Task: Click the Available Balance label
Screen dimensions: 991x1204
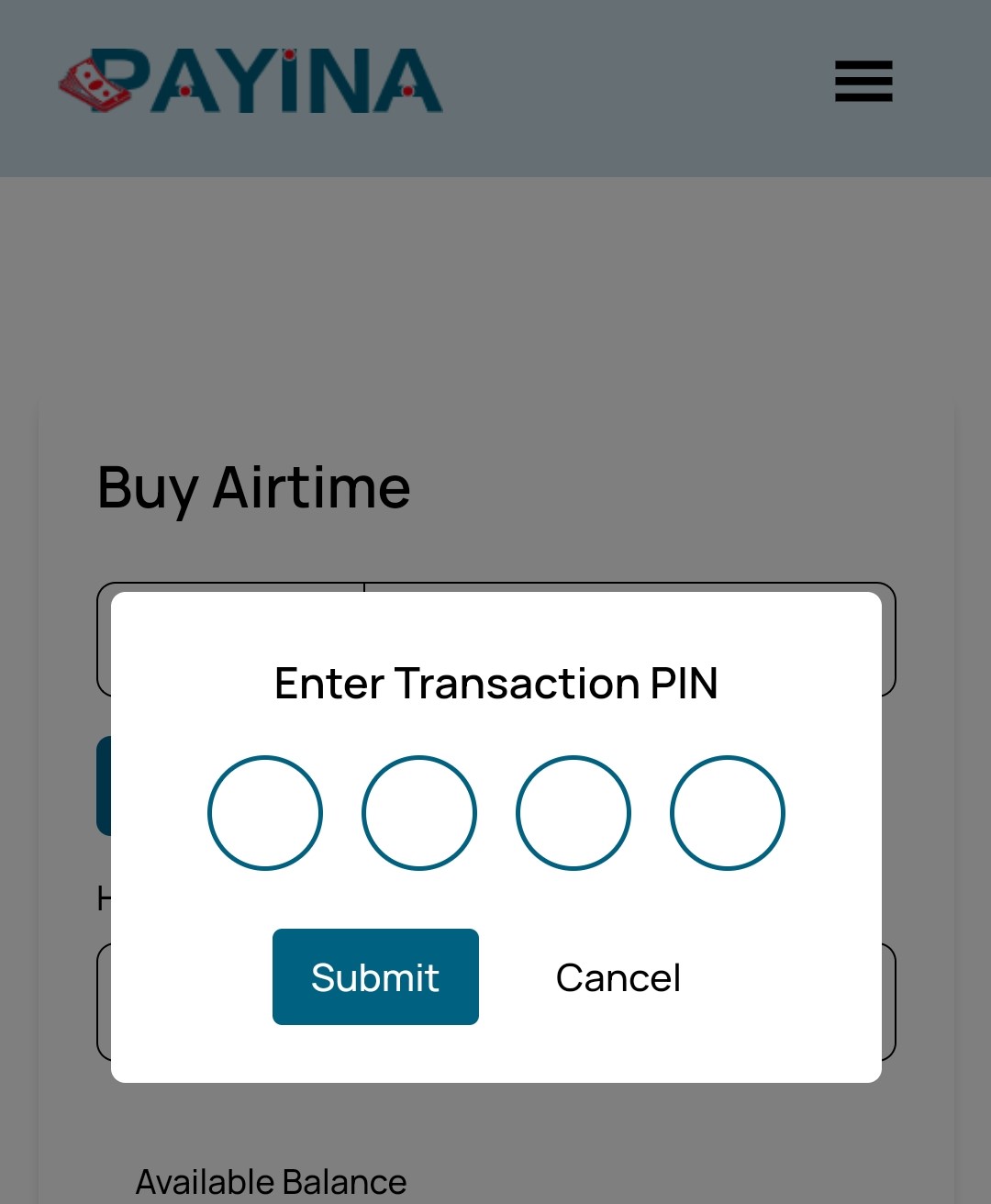Action: 271,1181
